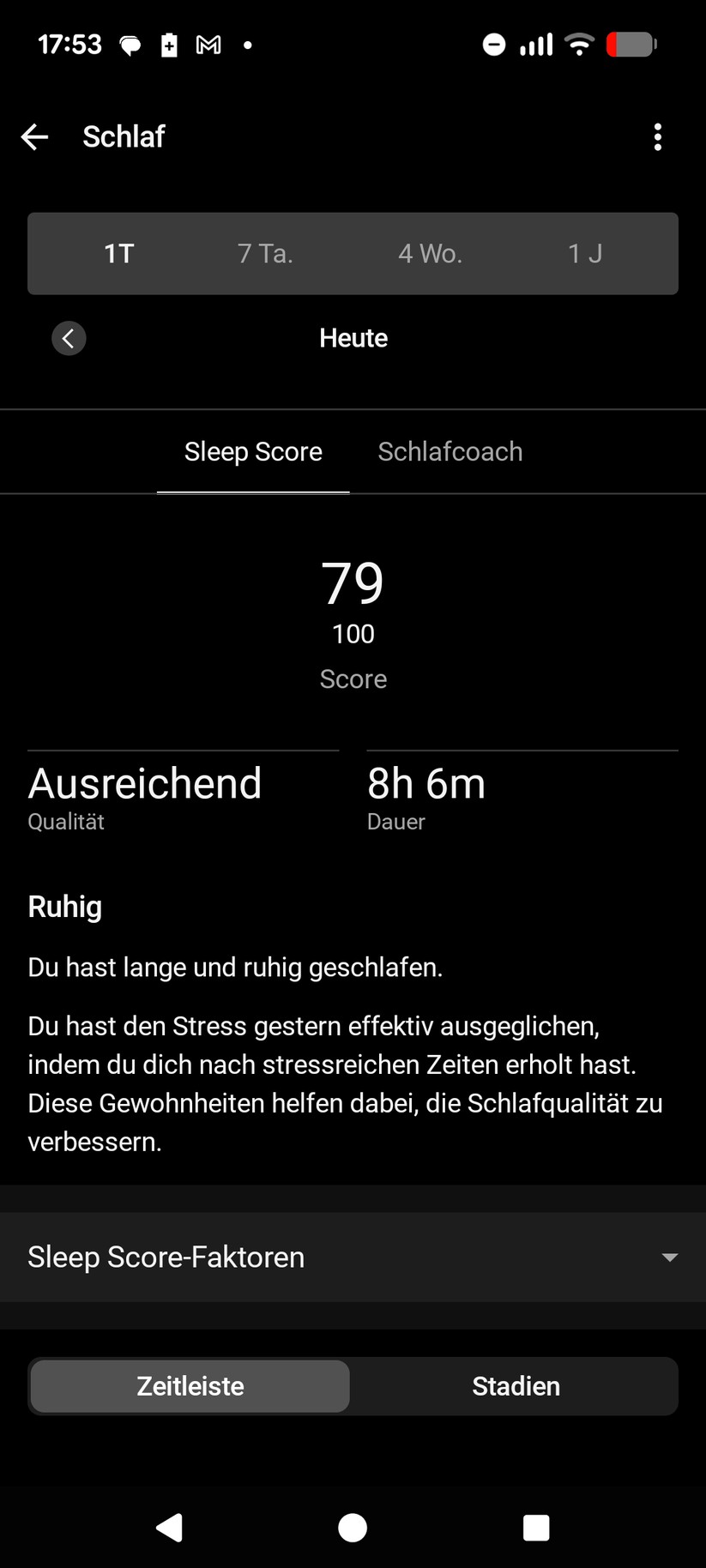
Task: Switch the view to Stadien
Action: 515,1386
